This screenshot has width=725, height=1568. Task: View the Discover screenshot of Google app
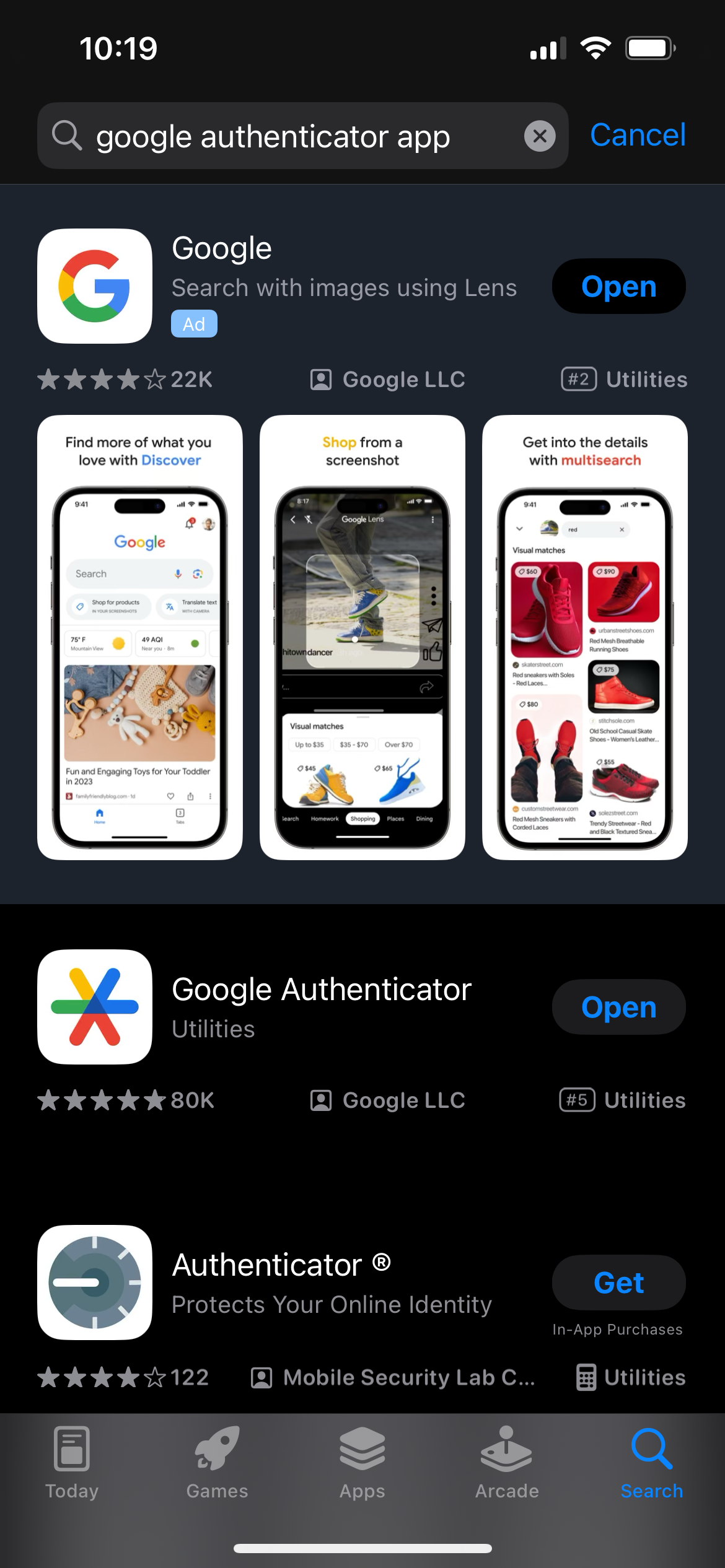[139, 637]
